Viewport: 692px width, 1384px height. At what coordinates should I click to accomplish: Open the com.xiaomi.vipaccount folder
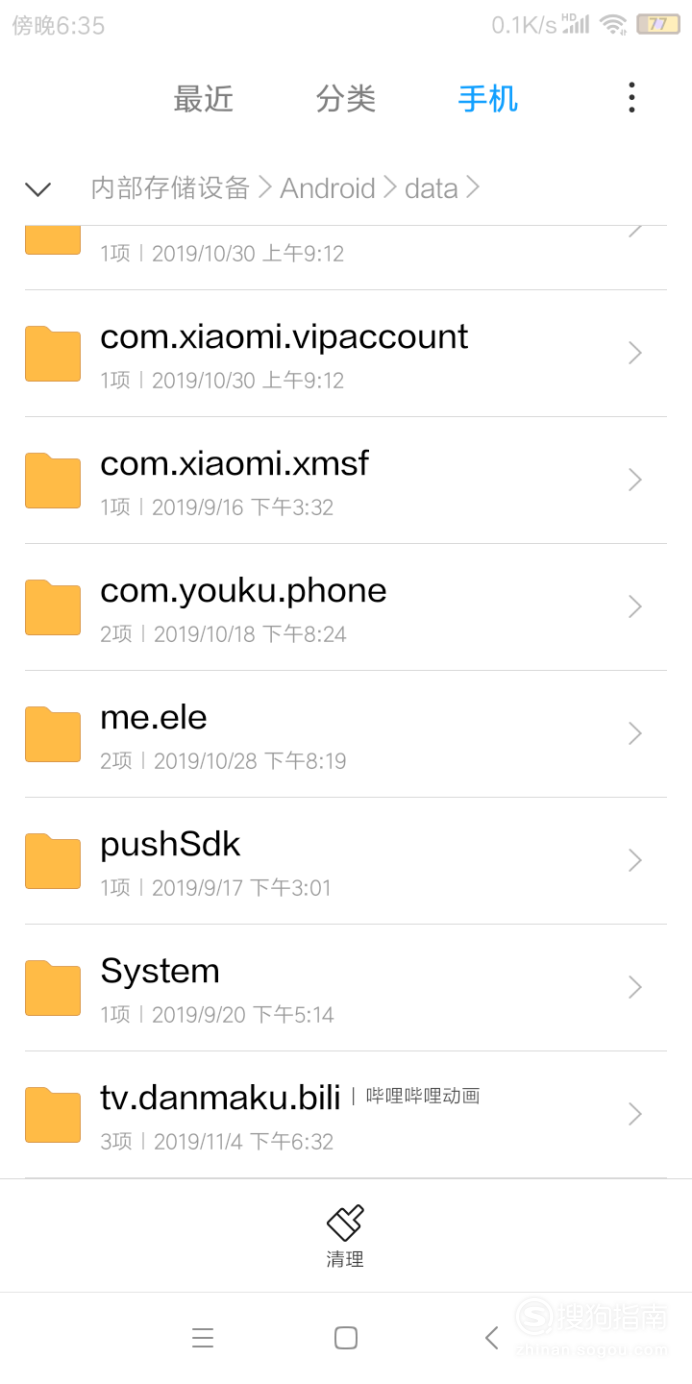coord(346,354)
